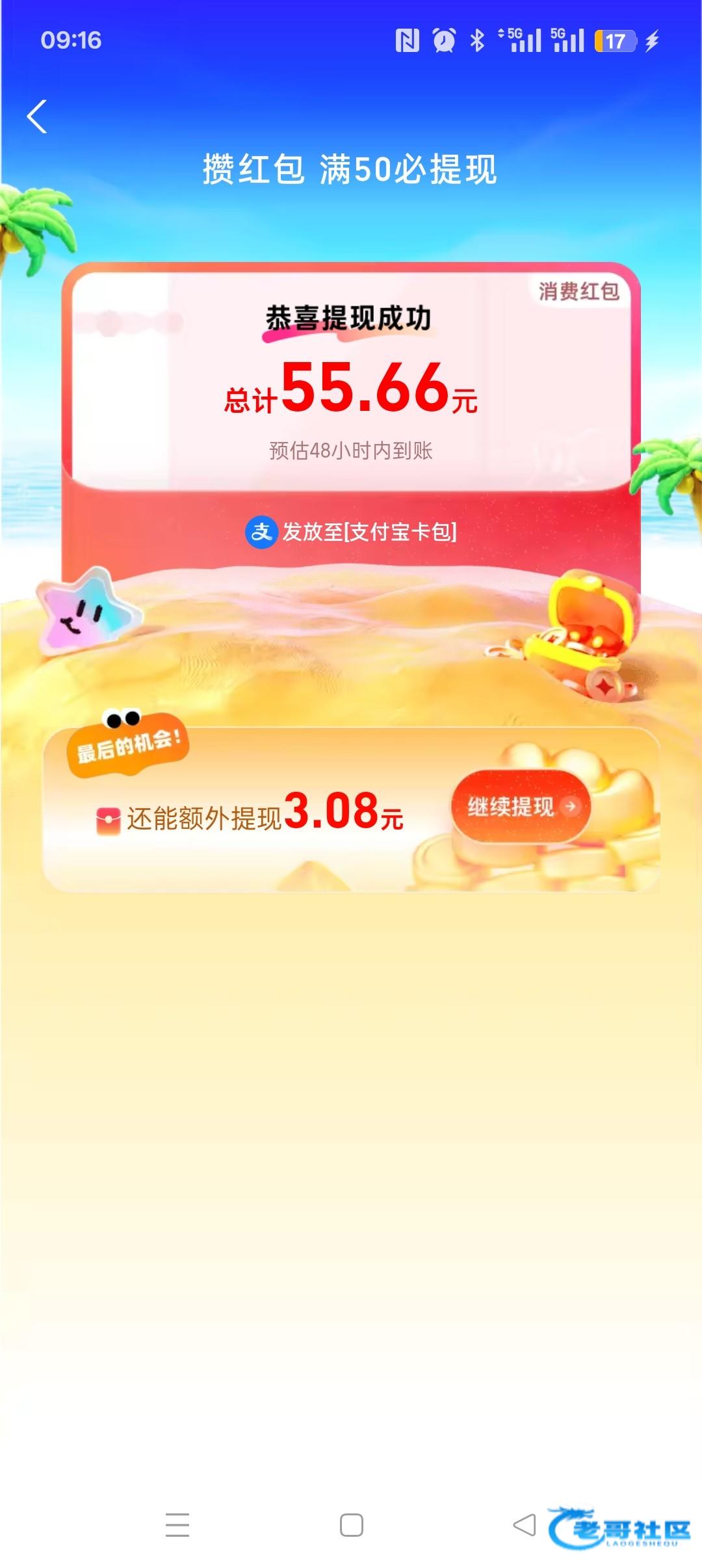Open 发放至[支付宝卡包] link
The height and width of the screenshot is (1568, 702).
tap(352, 532)
